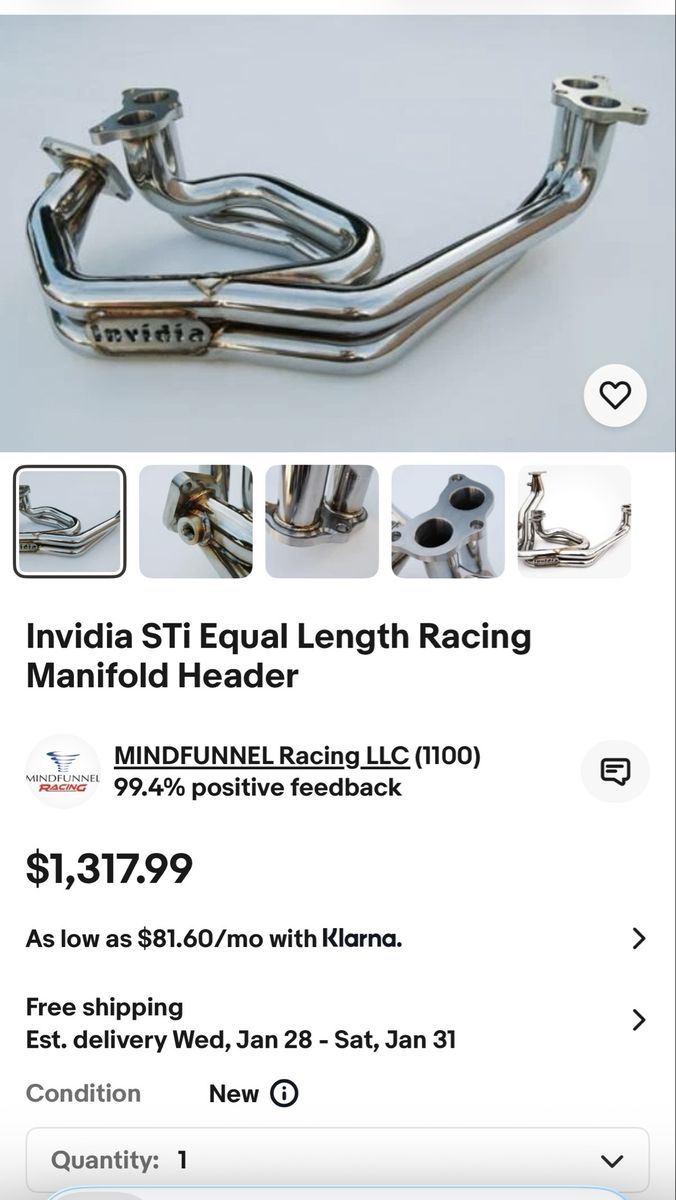Message the seller
Viewport: 676px width, 1200px height.
(x=615, y=771)
